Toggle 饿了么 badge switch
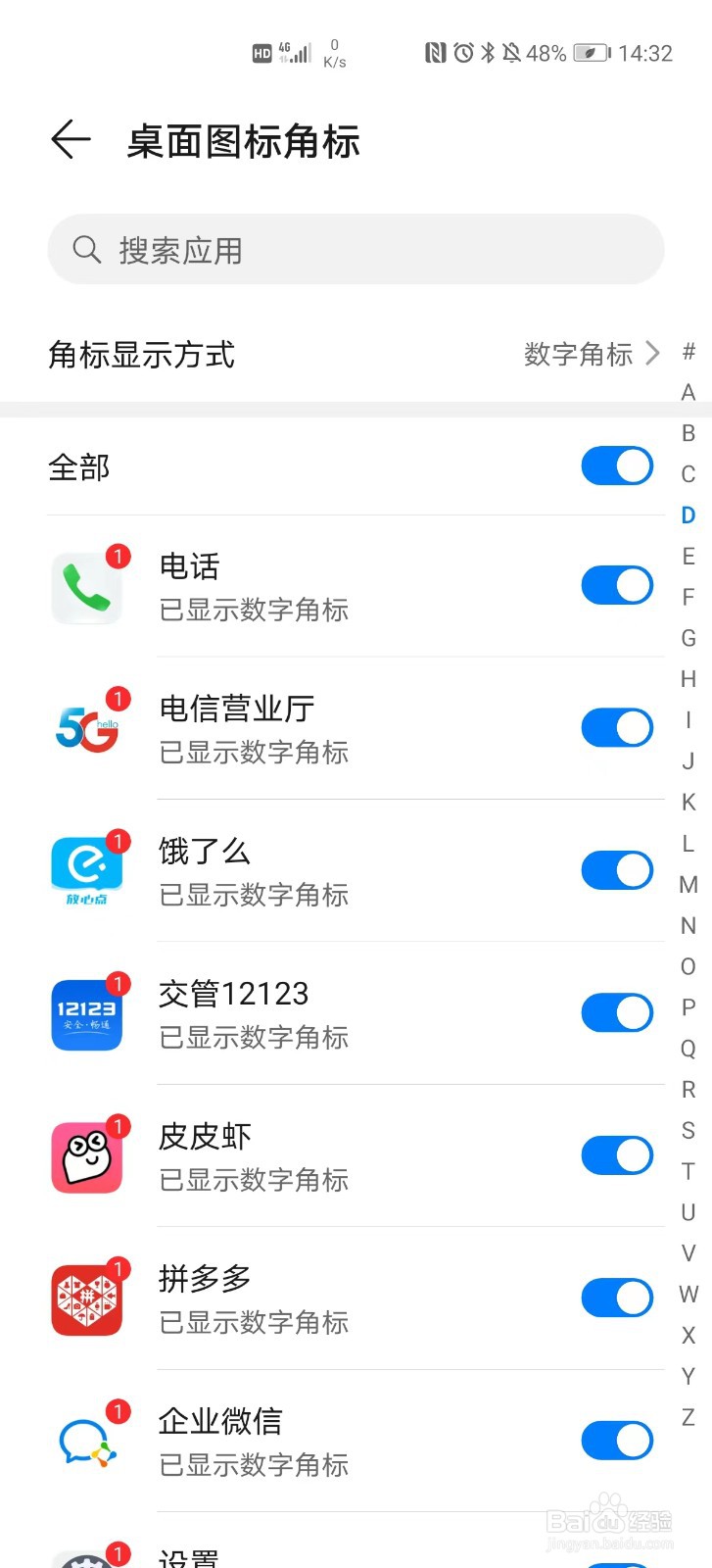 616,870
